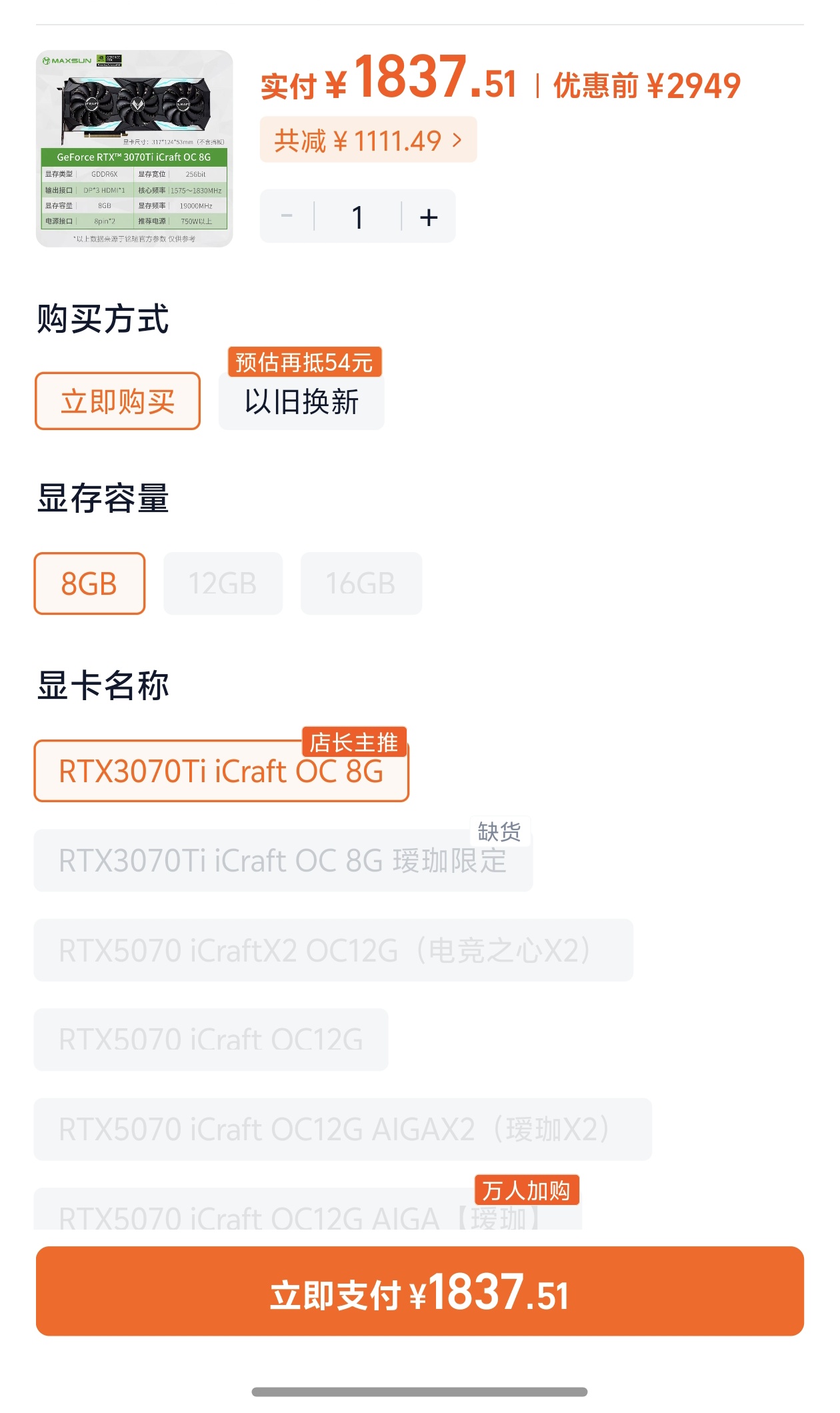Open the product thumbnail image
The height and width of the screenshot is (1413, 840).
click(x=134, y=149)
